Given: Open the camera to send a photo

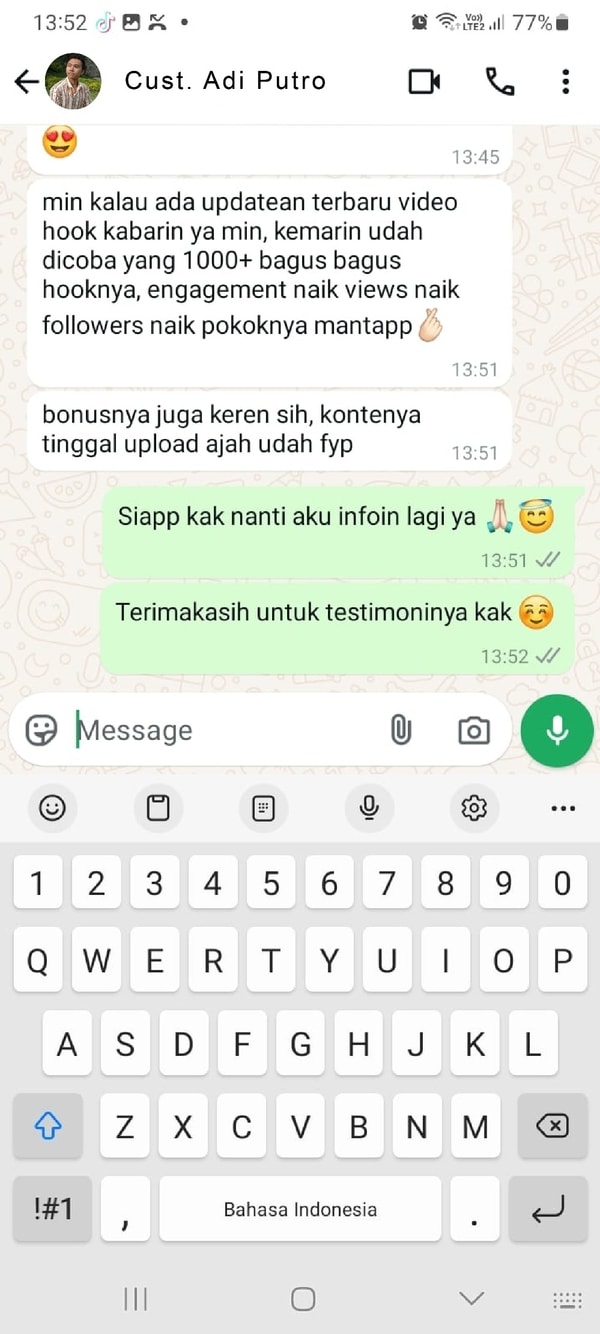Looking at the screenshot, I should click(x=473, y=730).
